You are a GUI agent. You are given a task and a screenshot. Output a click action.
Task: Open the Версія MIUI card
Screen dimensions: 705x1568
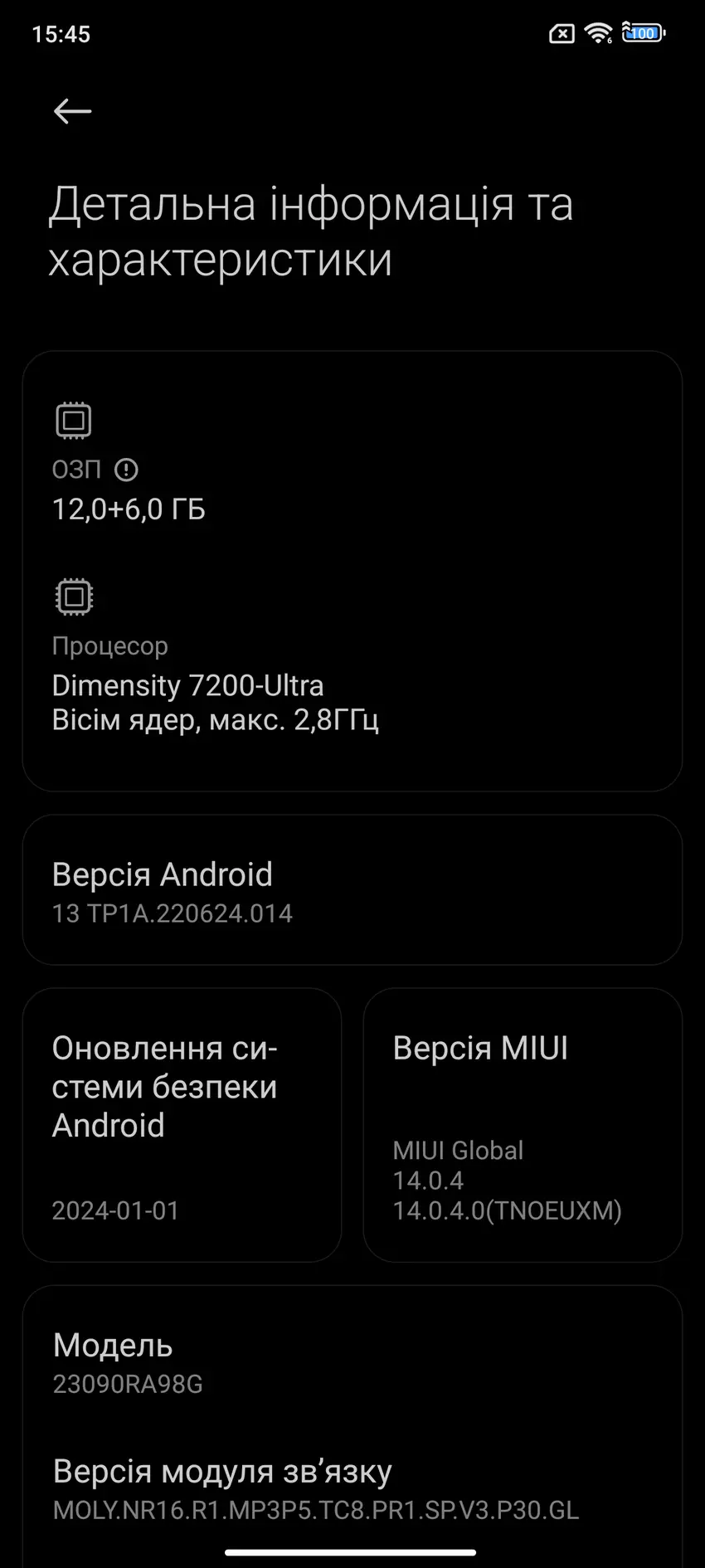523,1125
